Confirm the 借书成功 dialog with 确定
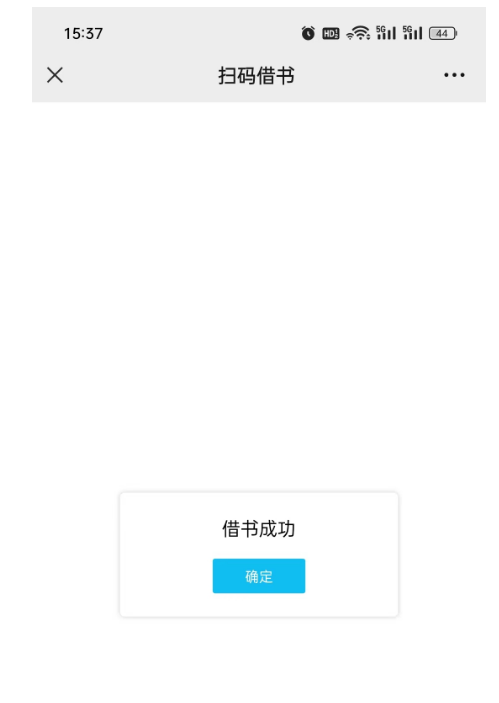 (259, 576)
